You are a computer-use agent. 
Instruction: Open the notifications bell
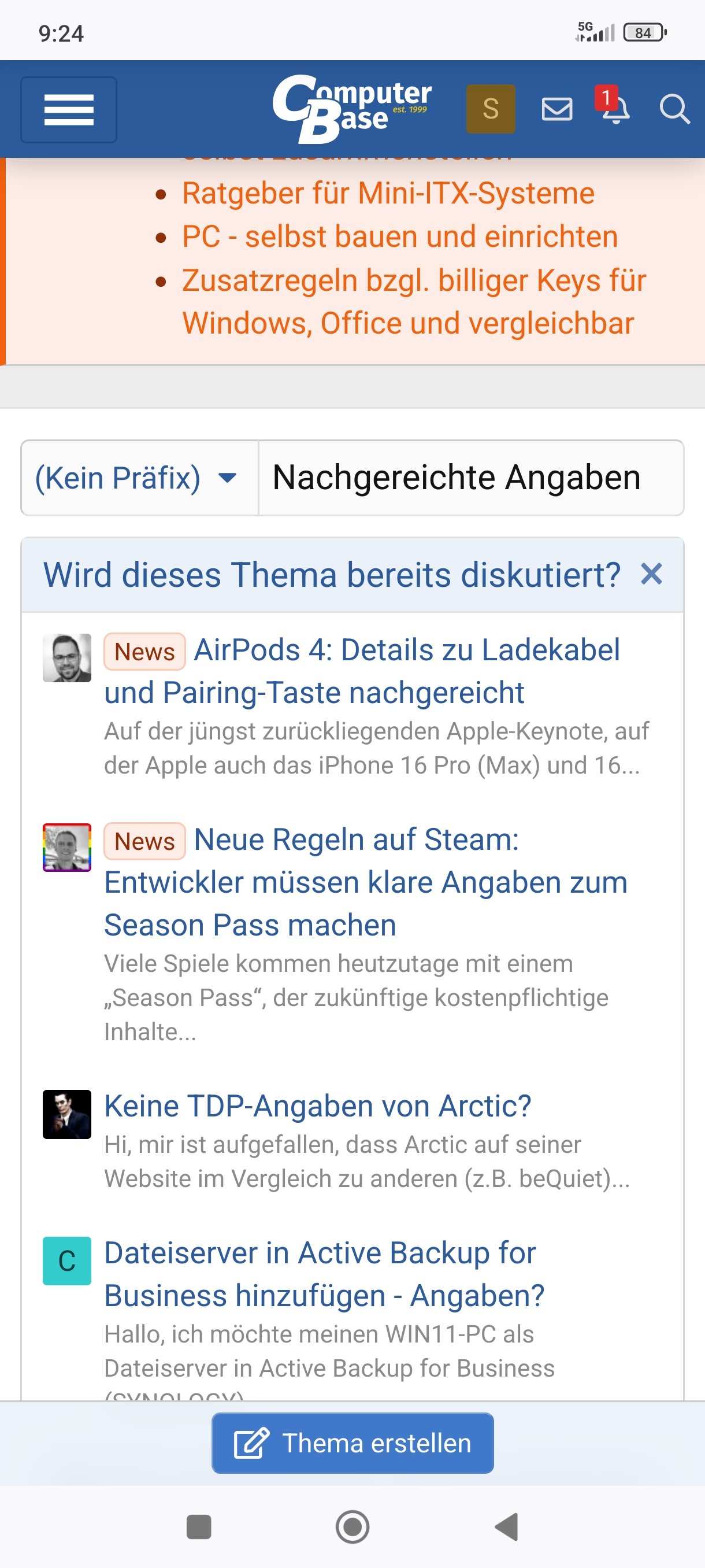pos(614,108)
